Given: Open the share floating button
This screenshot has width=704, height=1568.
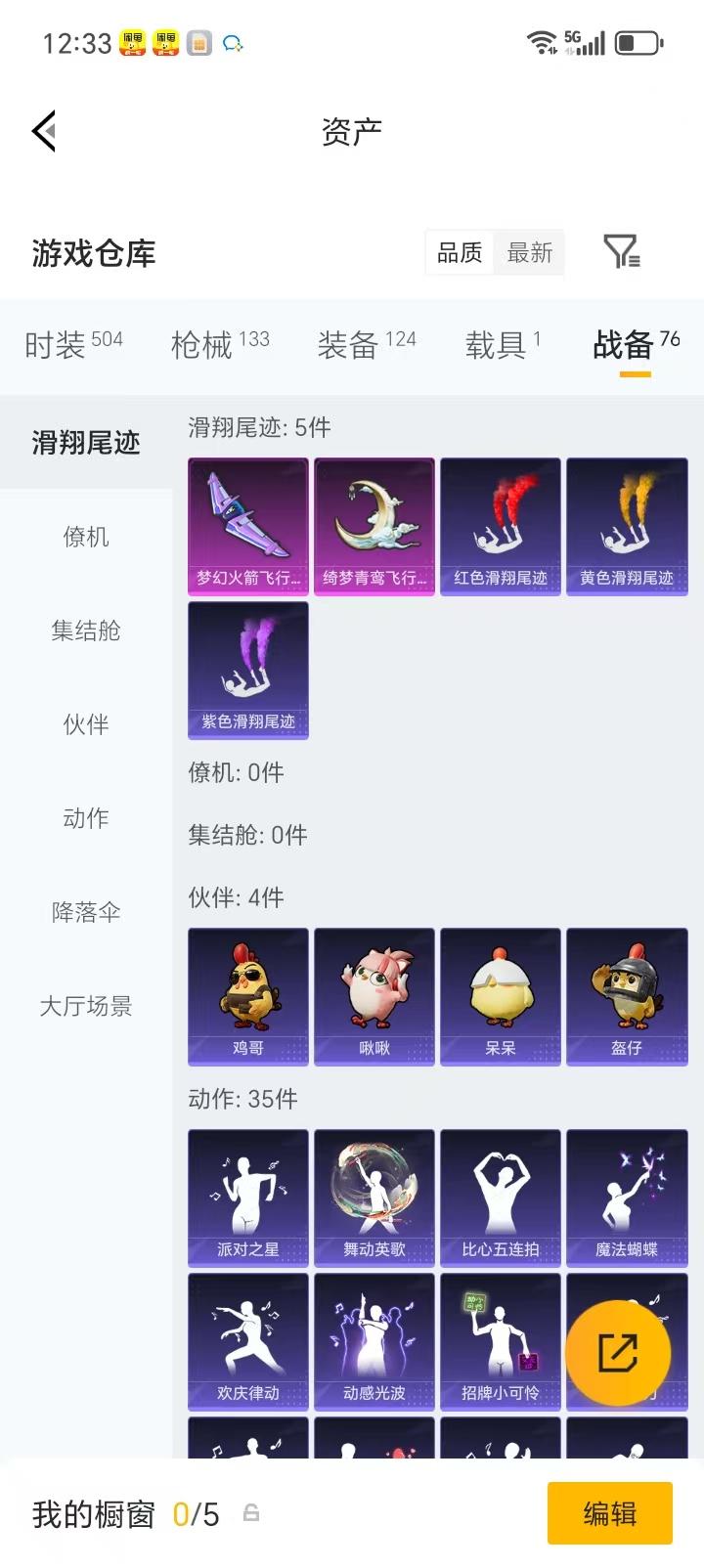Looking at the screenshot, I should coord(619,1351).
